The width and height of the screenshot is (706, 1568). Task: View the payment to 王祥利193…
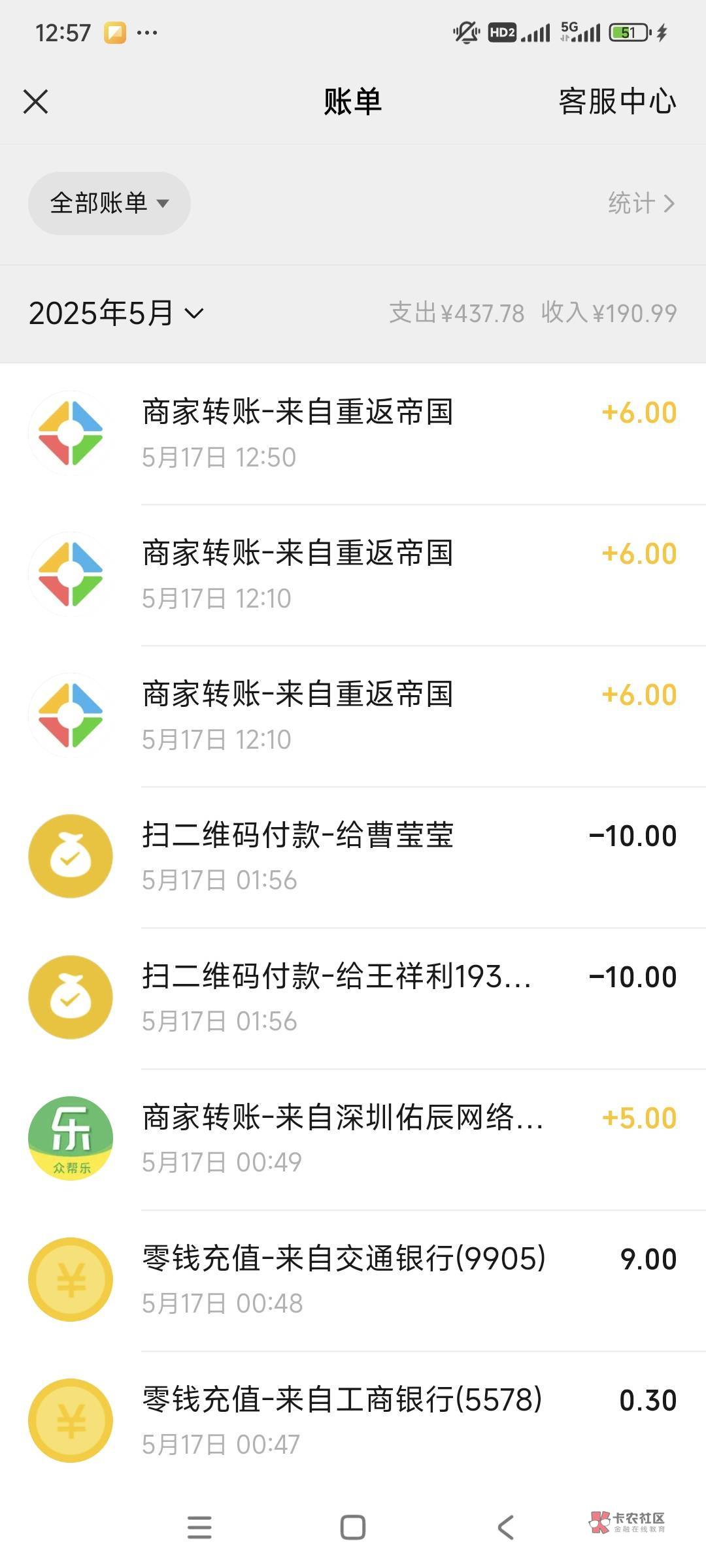(353, 998)
